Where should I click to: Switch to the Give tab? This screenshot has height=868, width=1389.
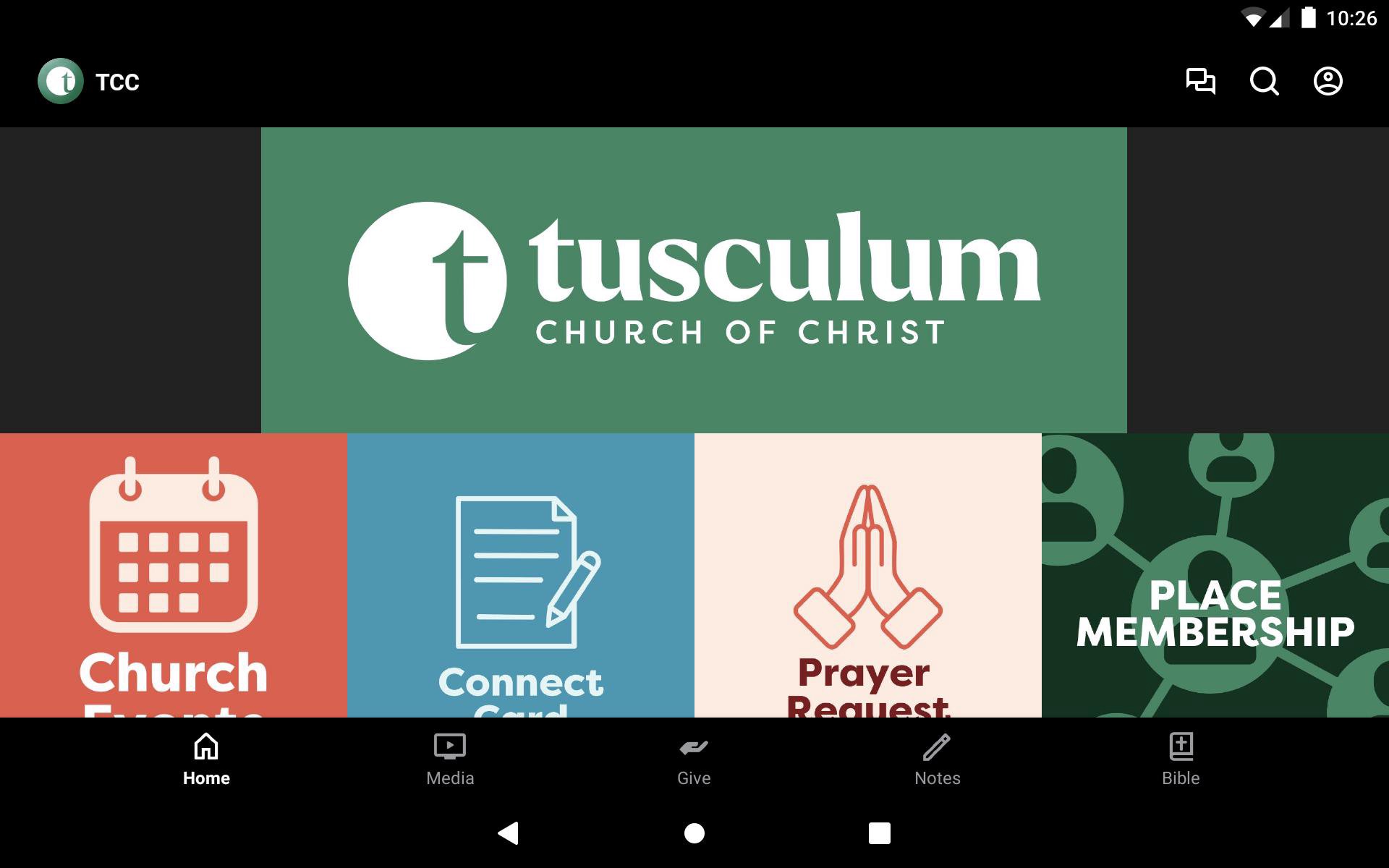point(694,759)
